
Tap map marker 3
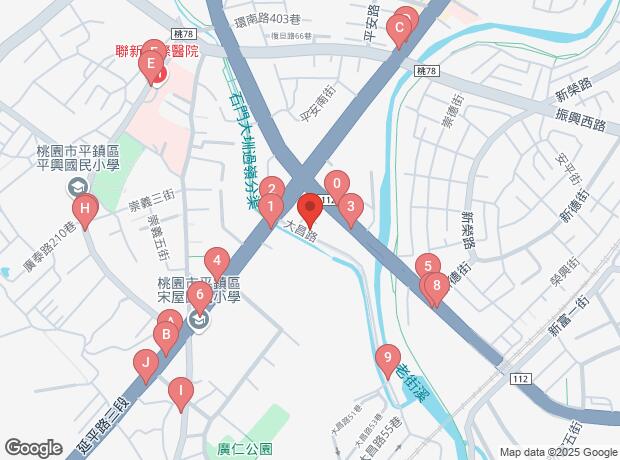(351, 210)
